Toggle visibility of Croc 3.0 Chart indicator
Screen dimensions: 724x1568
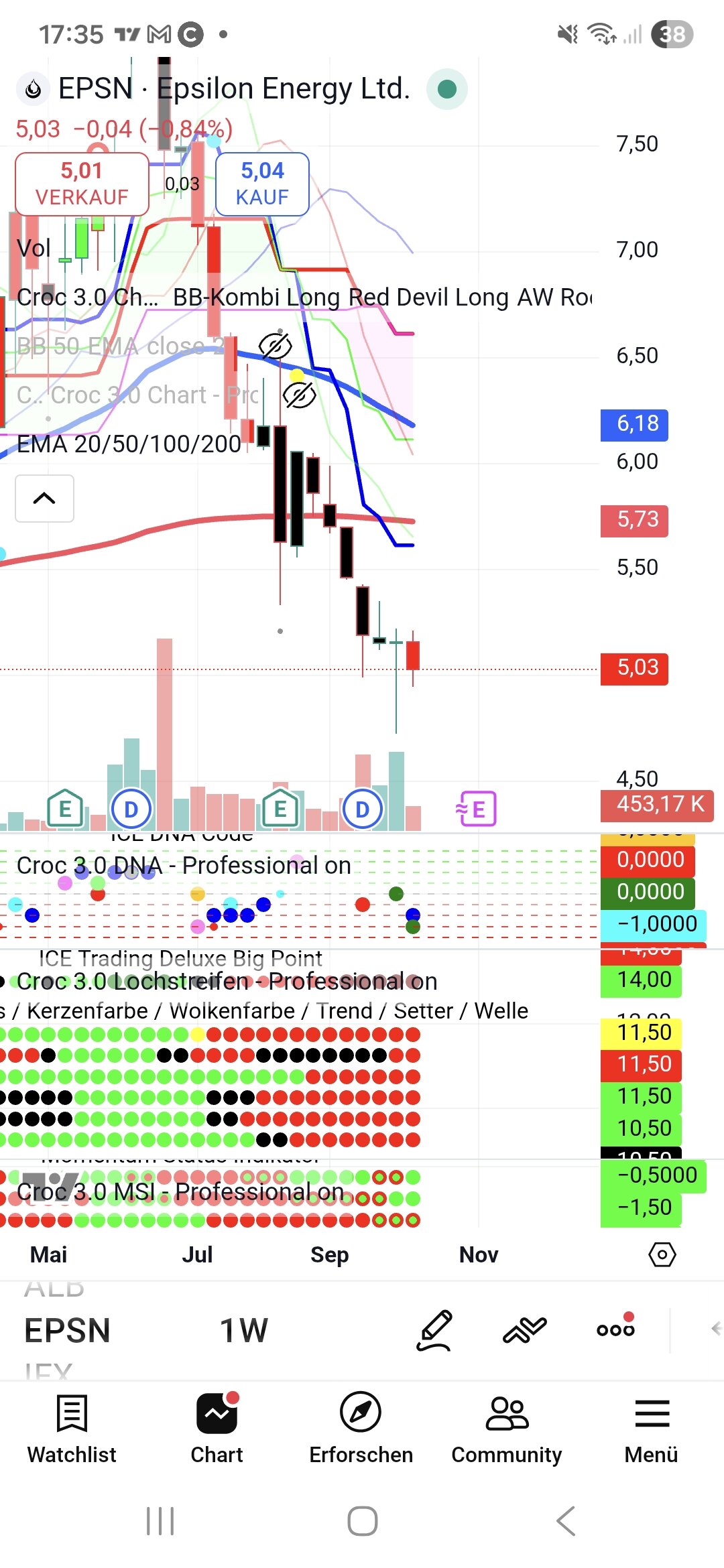(299, 395)
